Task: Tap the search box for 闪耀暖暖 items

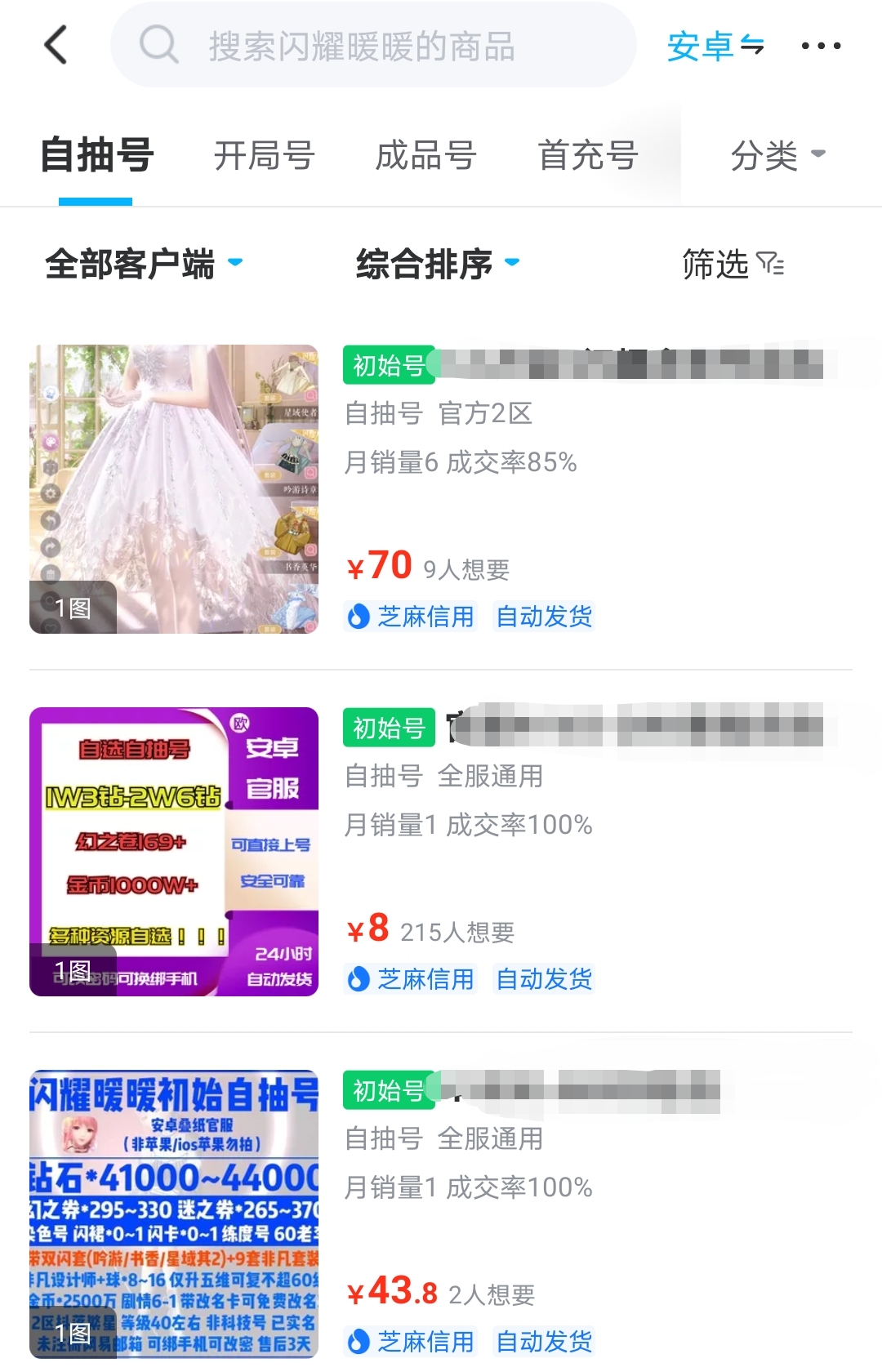Action: (x=373, y=46)
